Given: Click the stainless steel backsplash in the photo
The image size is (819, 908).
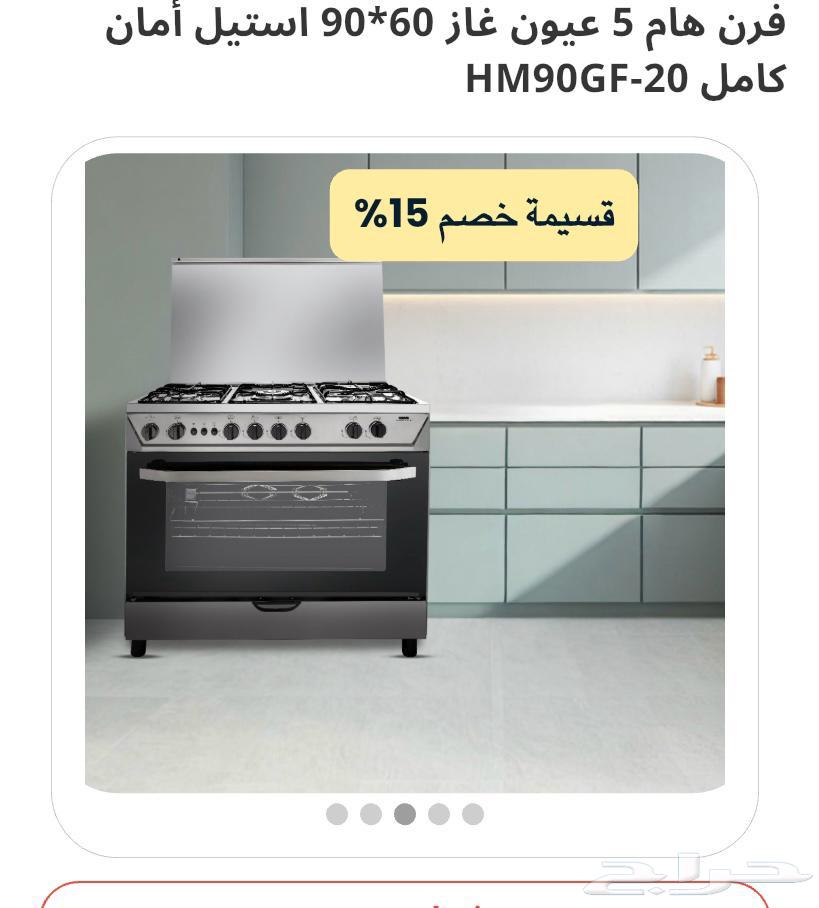Looking at the screenshot, I should click(x=280, y=310).
